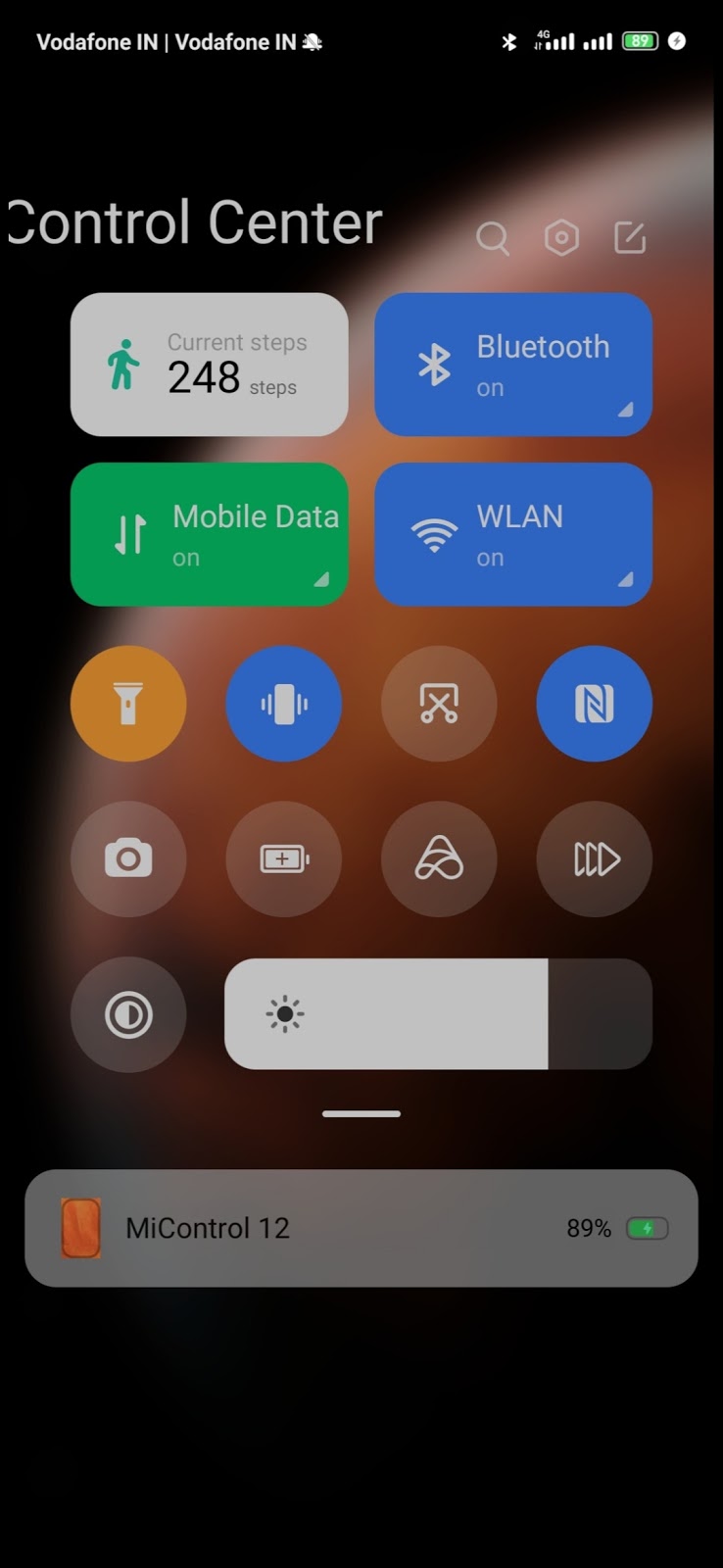Enable battery saver mode
This screenshot has height=1568, width=723.
click(283, 859)
